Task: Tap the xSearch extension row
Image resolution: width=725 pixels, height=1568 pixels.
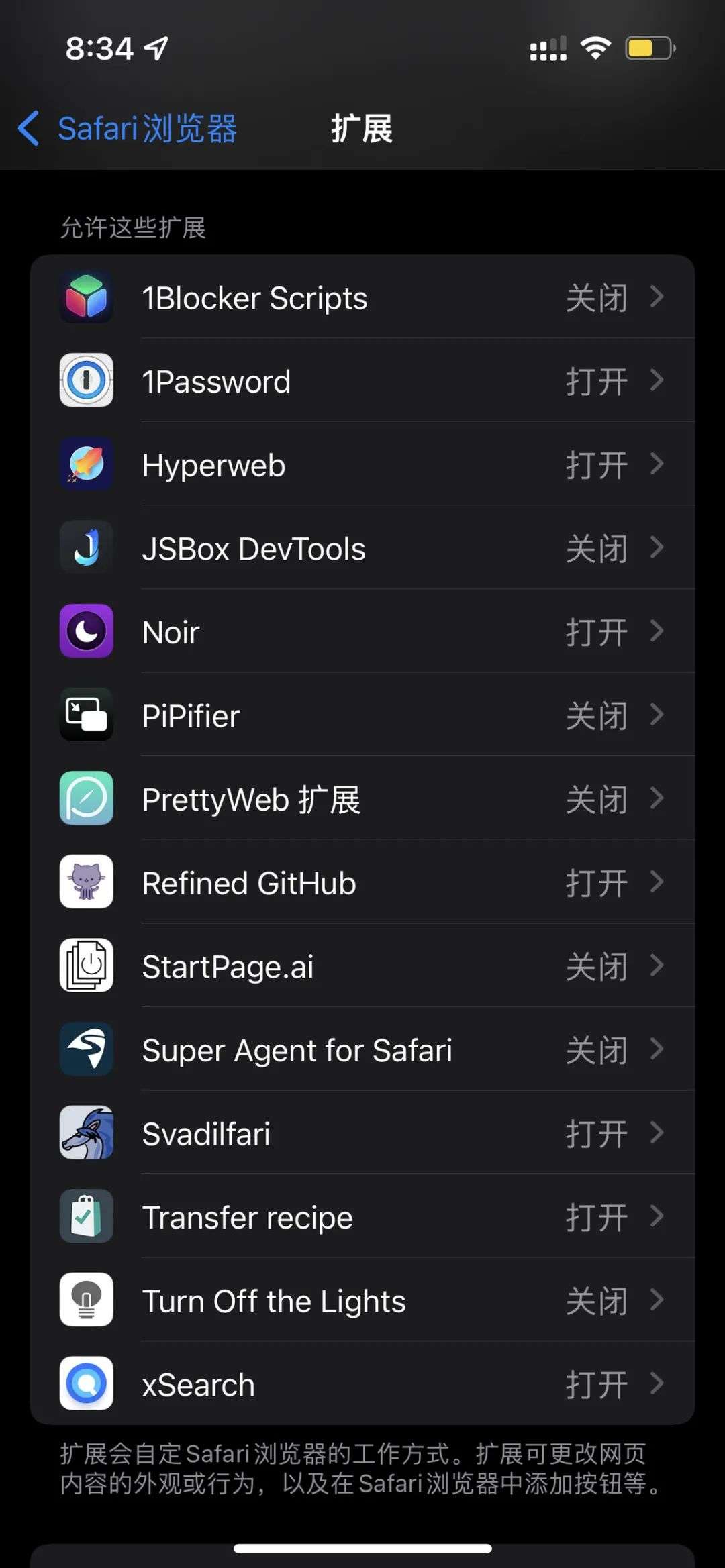Action: tap(362, 1384)
